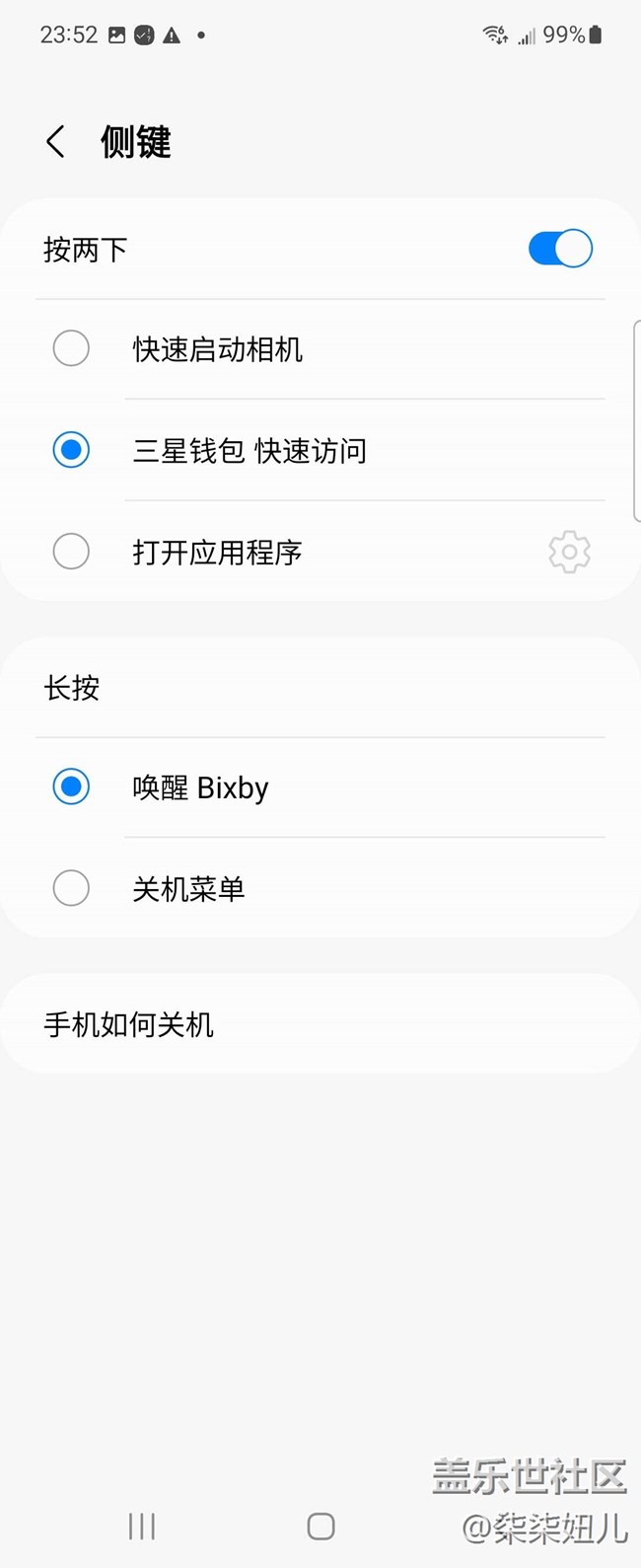
Task: Select the 打开应用程序 radio option
Action: coord(71,552)
